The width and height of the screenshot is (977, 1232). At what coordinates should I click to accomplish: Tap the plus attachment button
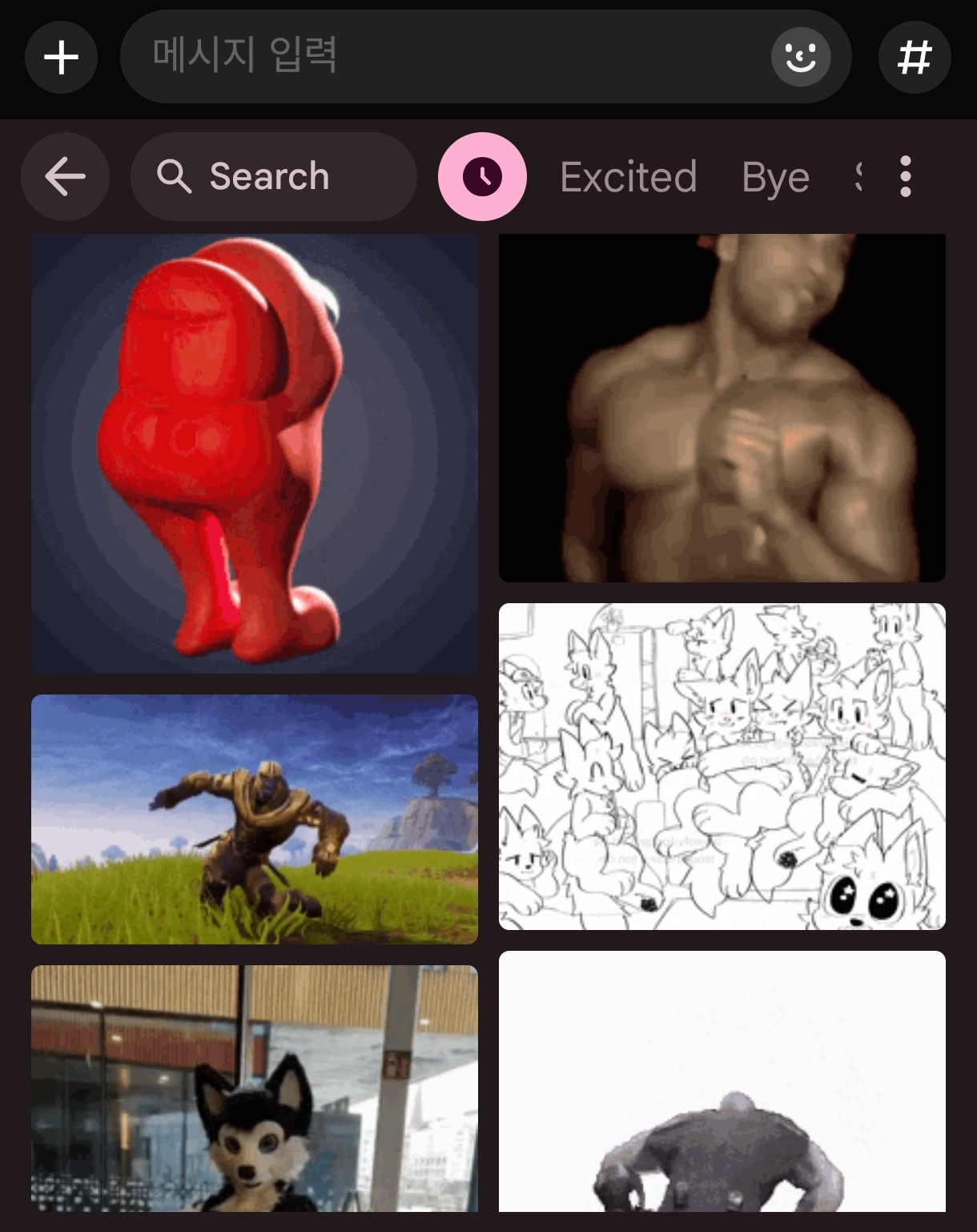61,58
